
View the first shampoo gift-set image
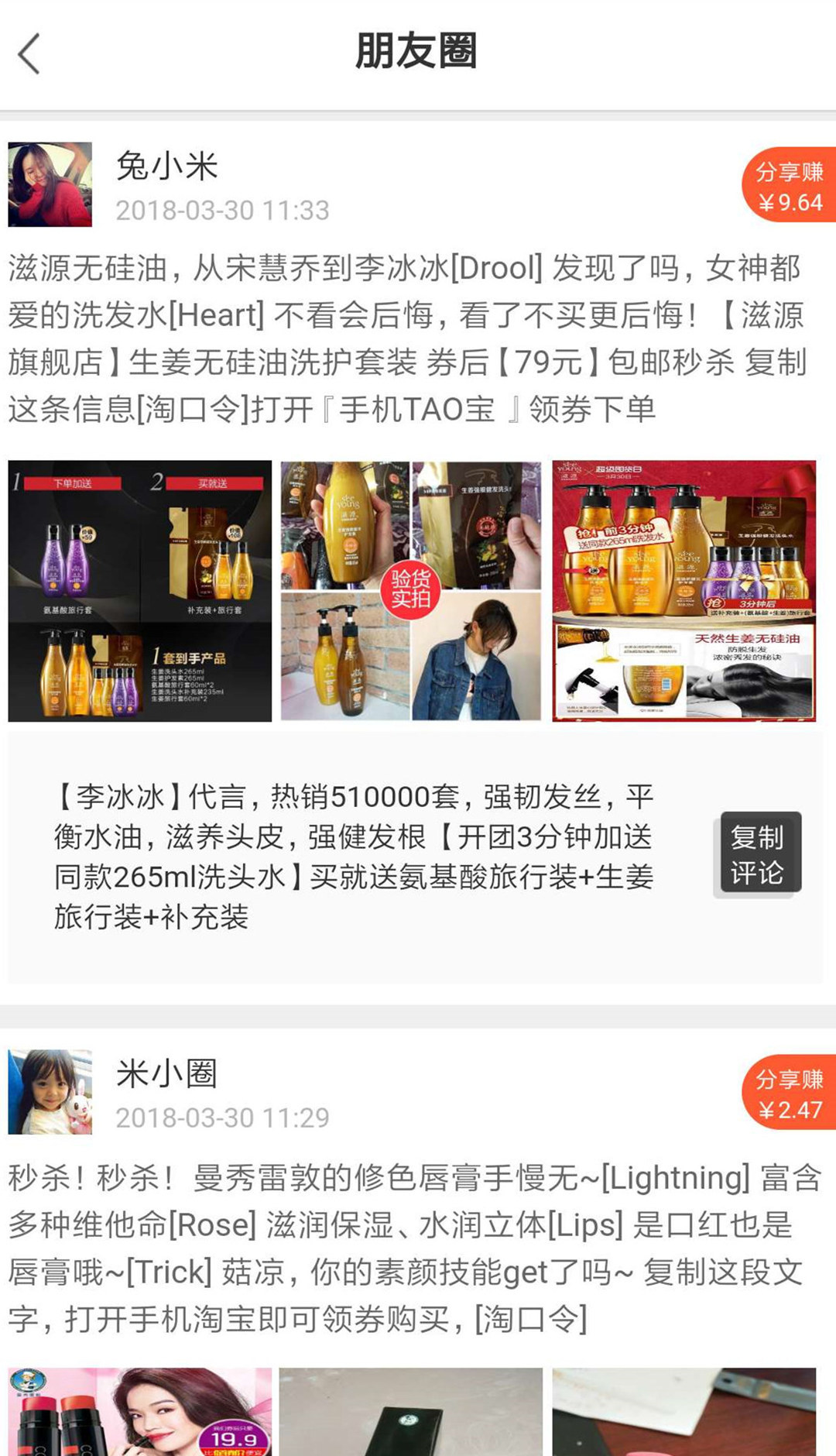(140, 591)
